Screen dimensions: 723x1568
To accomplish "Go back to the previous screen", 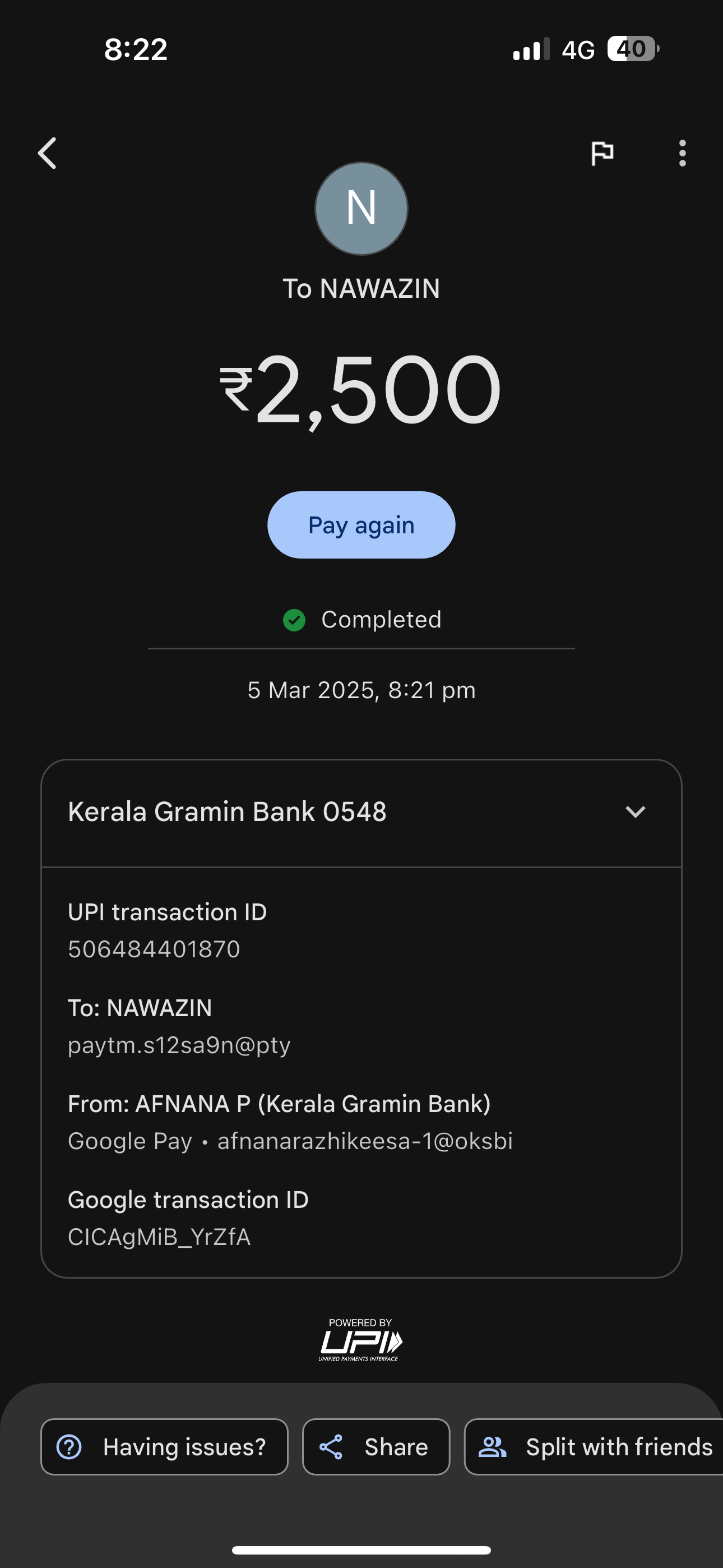I will (48, 153).
